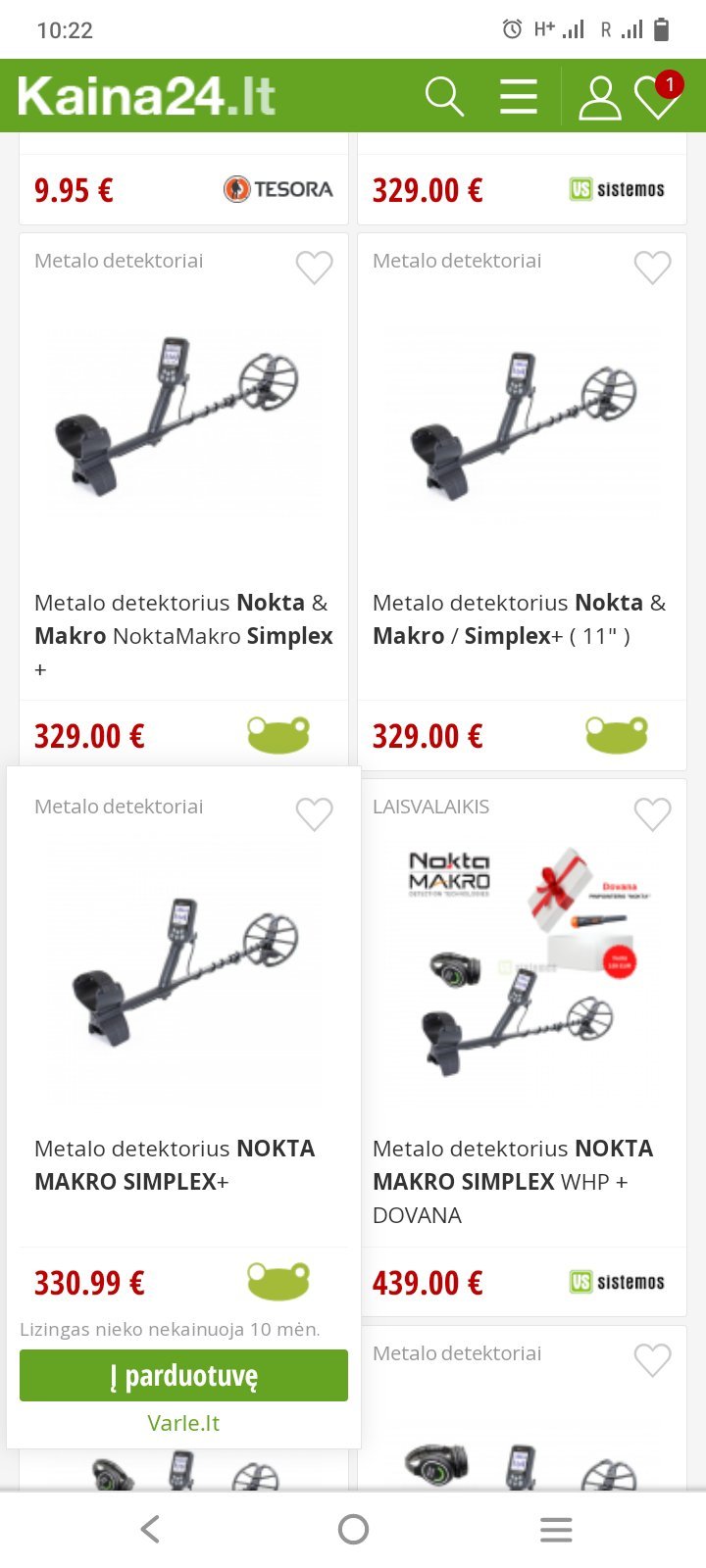The height and width of the screenshot is (1568, 706).
Task: Favorite the SIMPLEX WHP + DOVANA item
Action: pyautogui.click(x=653, y=813)
